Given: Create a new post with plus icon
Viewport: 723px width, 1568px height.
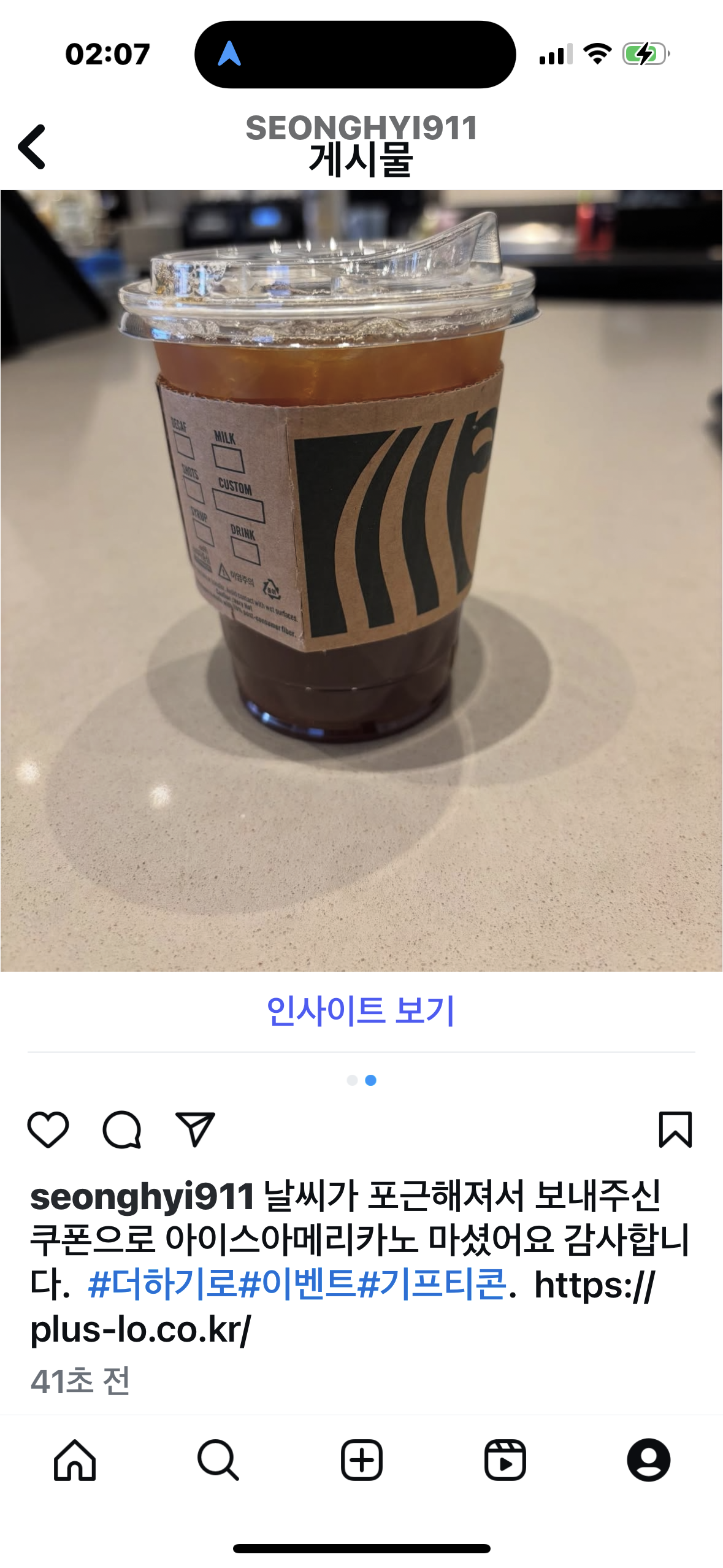Looking at the screenshot, I should coord(361,1460).
